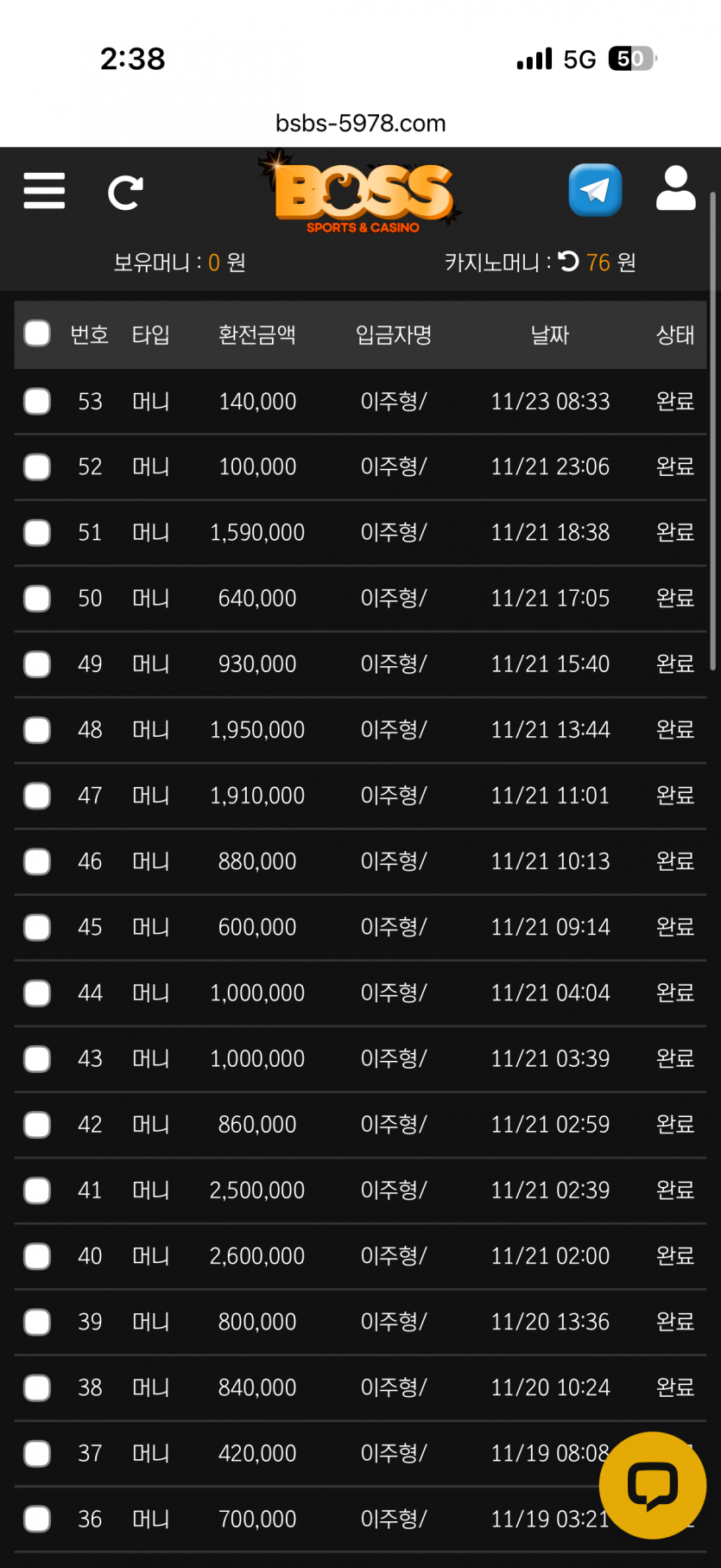Tick checkbox next to entry 49
The width and height of the screenshot is (721, 1568).
[x=37, y=664]
